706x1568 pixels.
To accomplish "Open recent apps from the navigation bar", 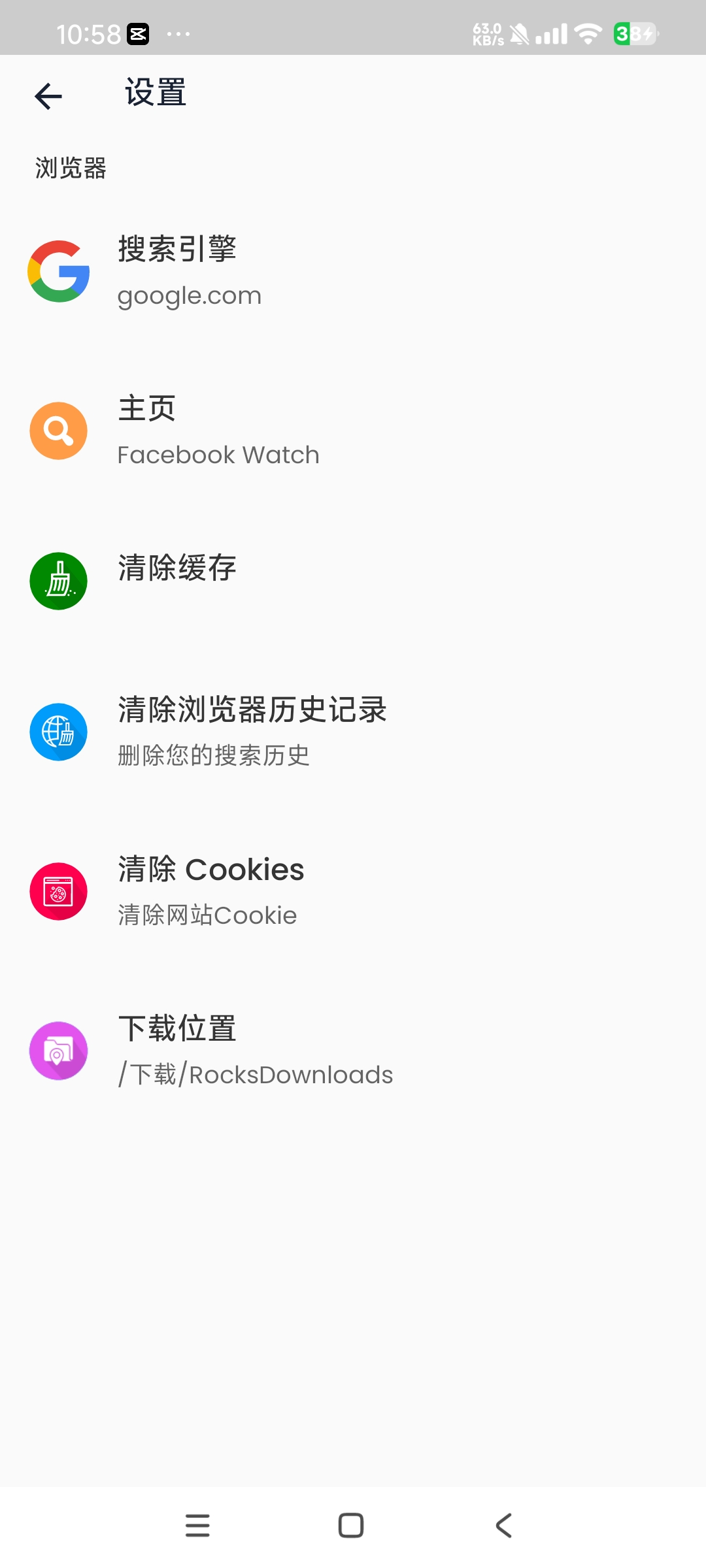I will click(x=197, y=1525).
